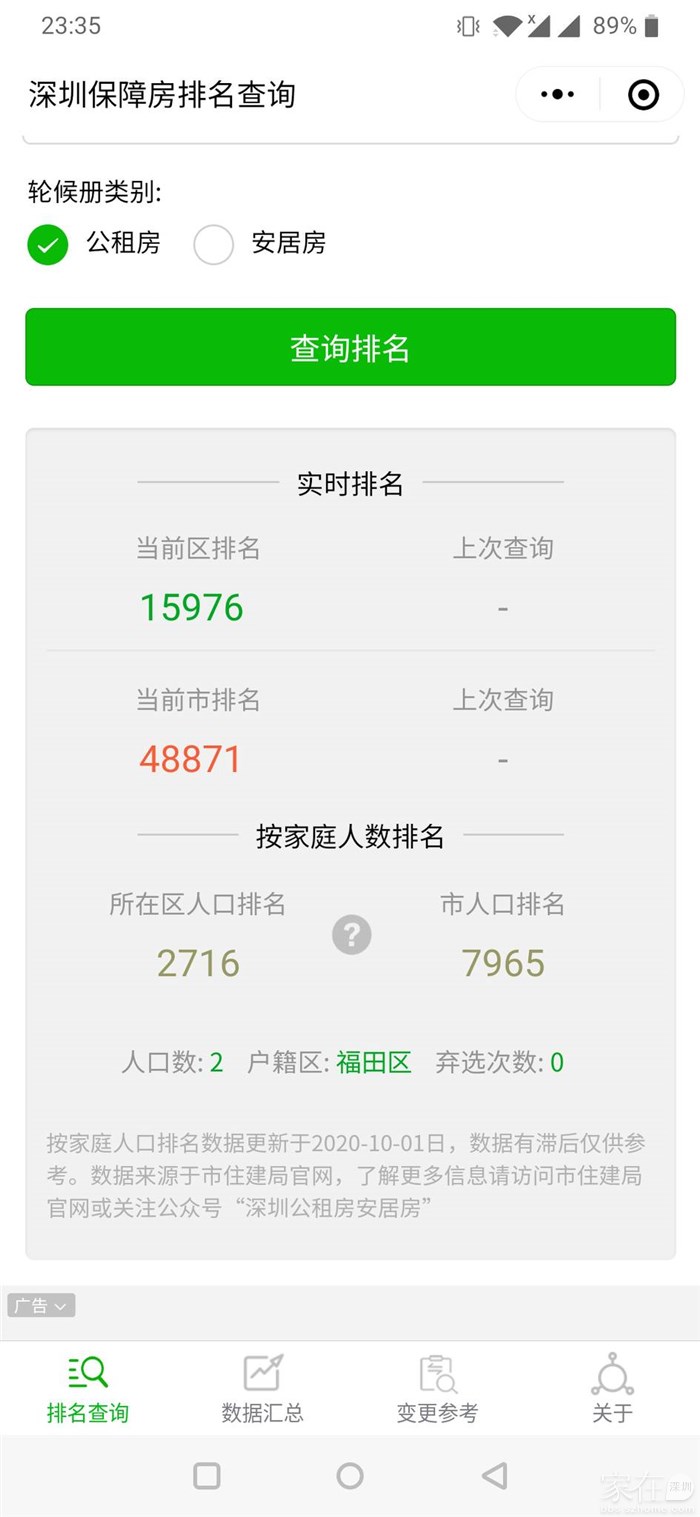Expand the 广告 ad dropdown label
The width and height of the screenshot is (700, 1517).
coord(41,1305)
